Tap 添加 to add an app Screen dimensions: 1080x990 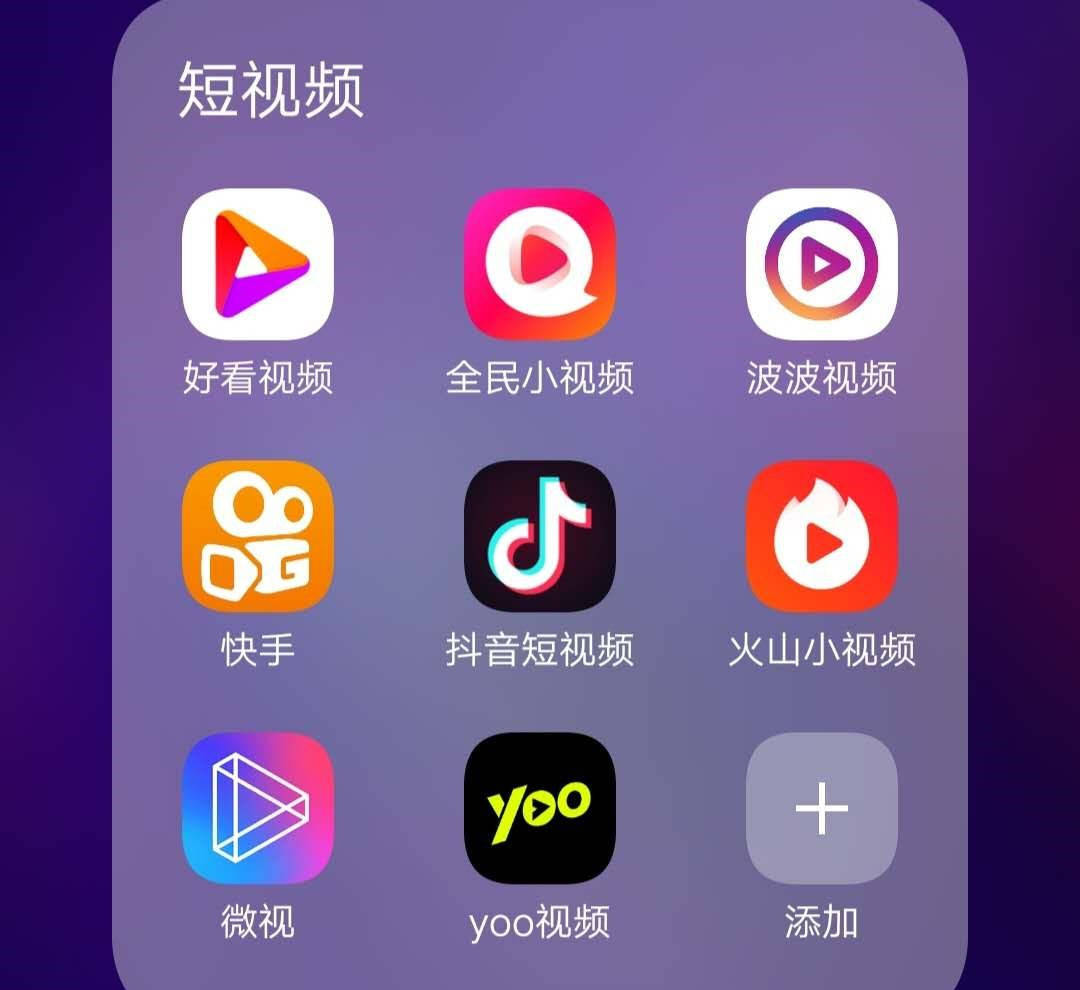[x=821, y=808]
